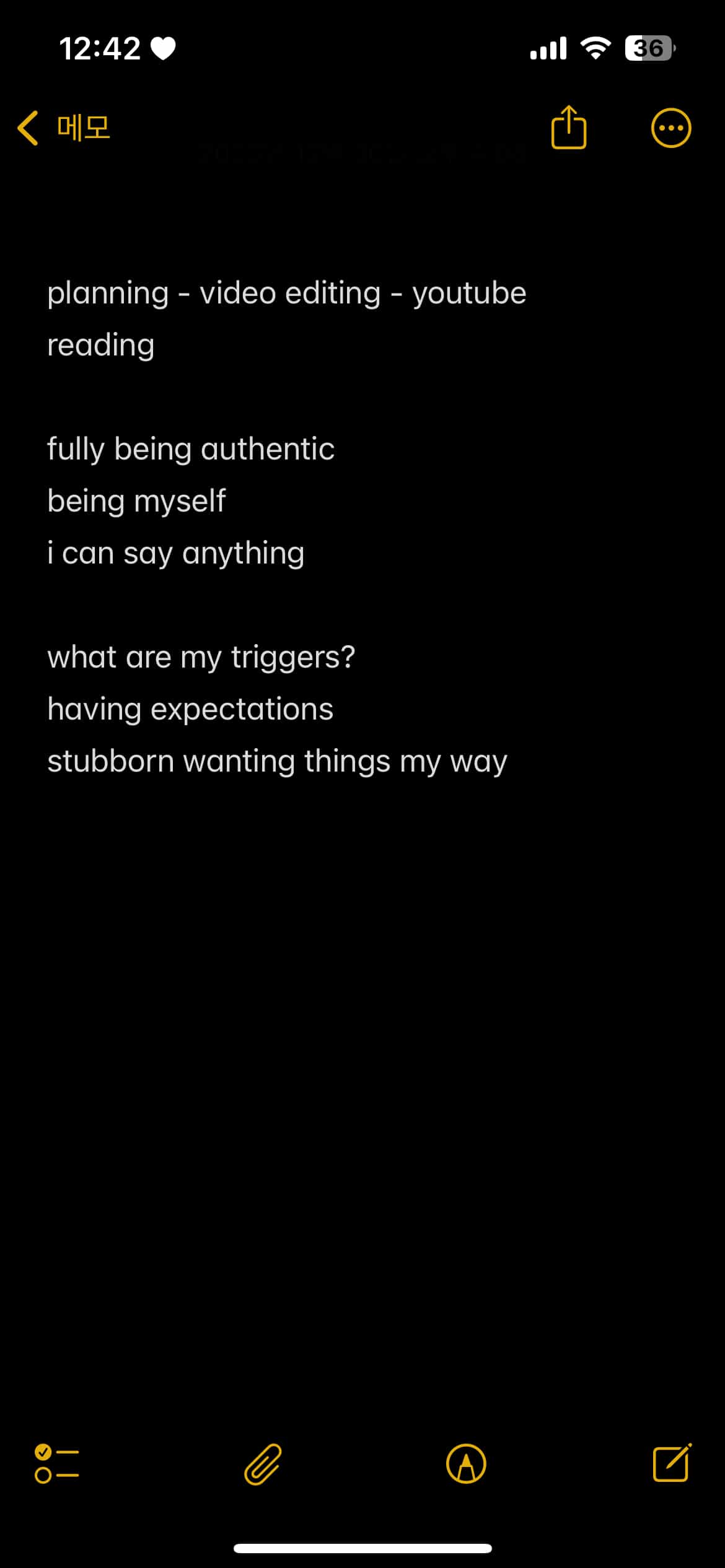Image resolution: width=725 pixels, height=1568 pixels.
Task: Add a checklist to the note
Action: pos(56,1464)
